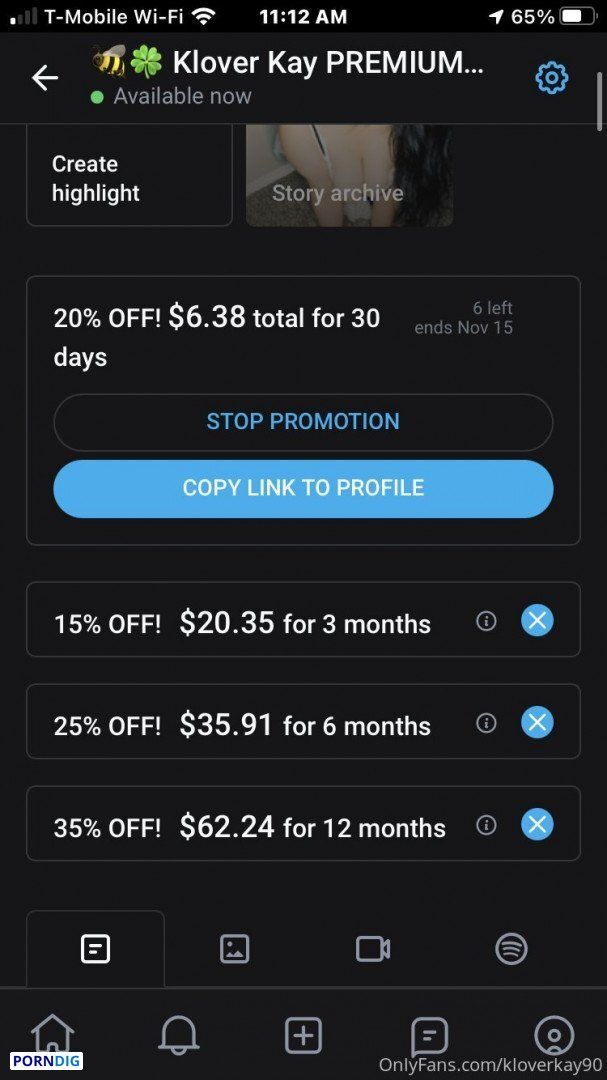Open the notifications bell
The width and height of the screenshot is (607, 1080).
point(179,1035)
